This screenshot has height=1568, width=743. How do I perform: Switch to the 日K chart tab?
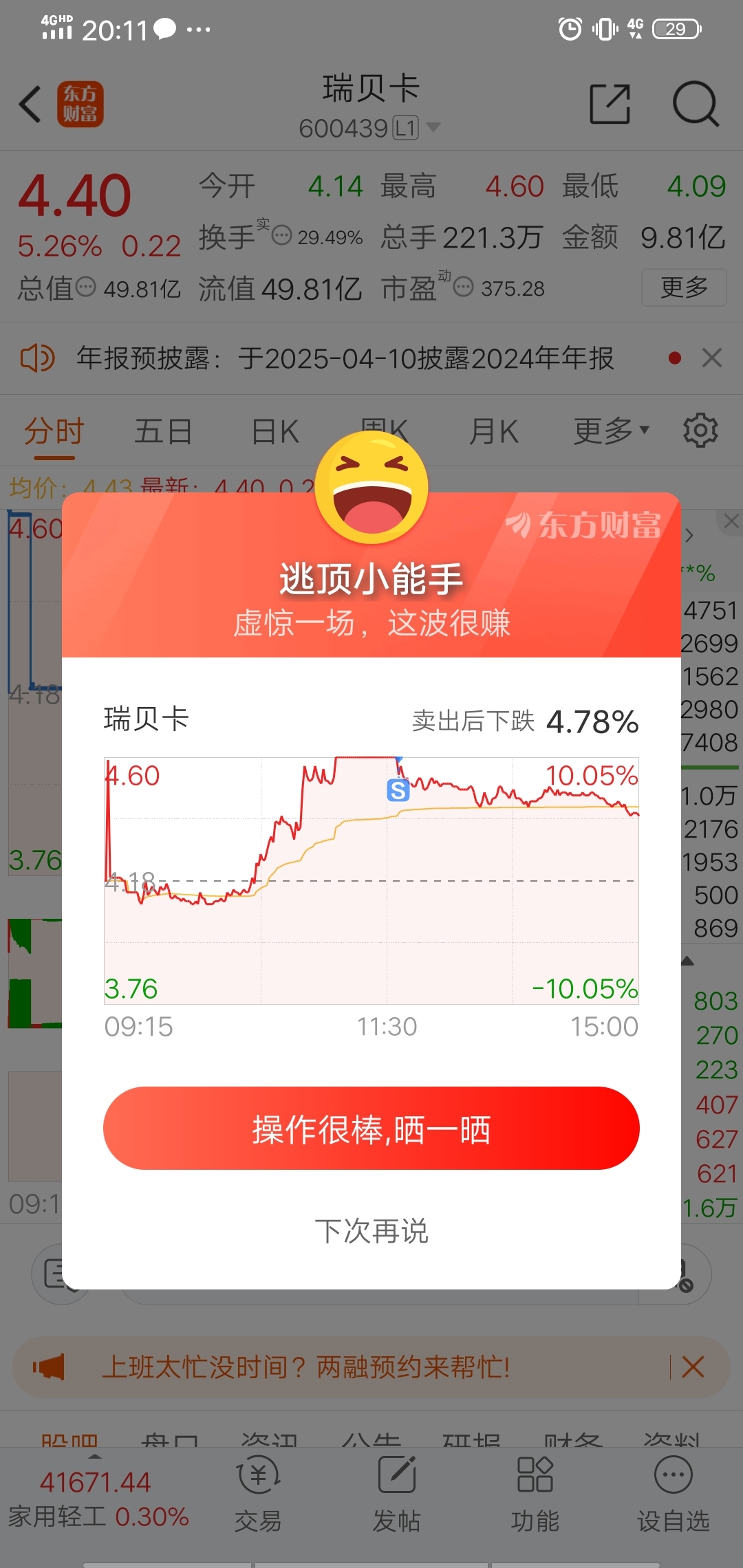(x=275, y=432)
